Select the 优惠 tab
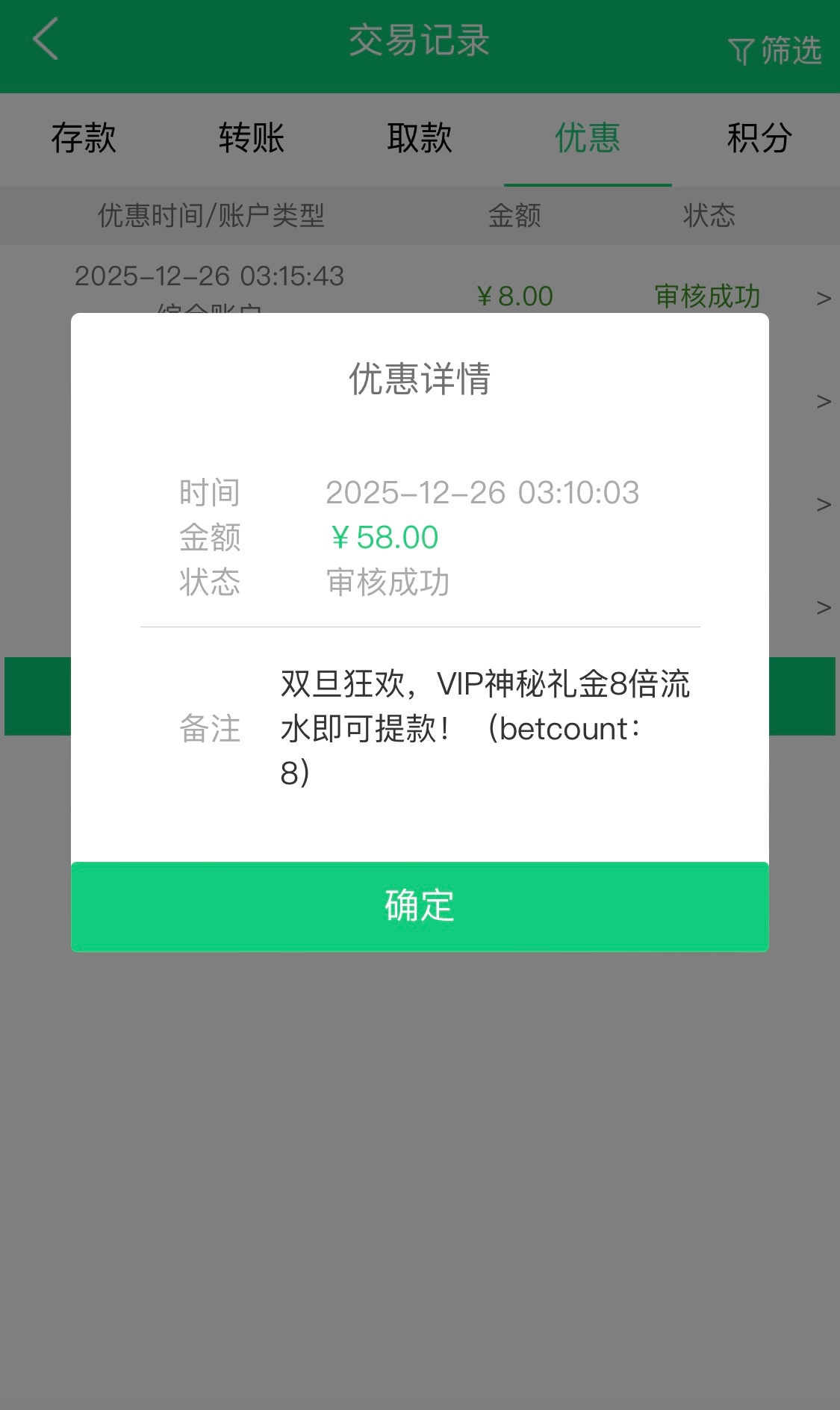 (x=588, y=138)
